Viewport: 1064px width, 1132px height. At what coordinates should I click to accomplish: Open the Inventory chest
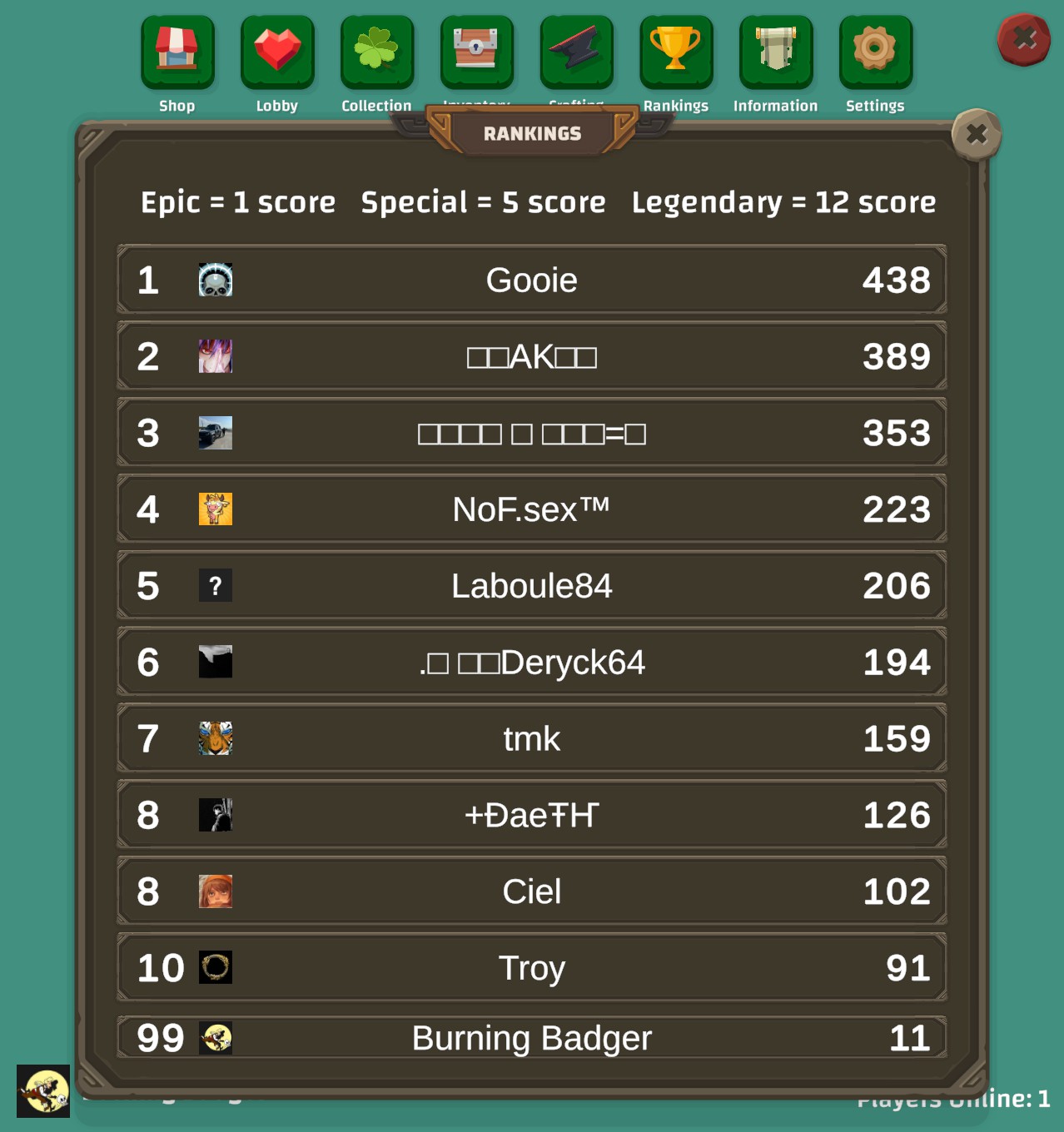pyautogui.click(x=476, y=52)
